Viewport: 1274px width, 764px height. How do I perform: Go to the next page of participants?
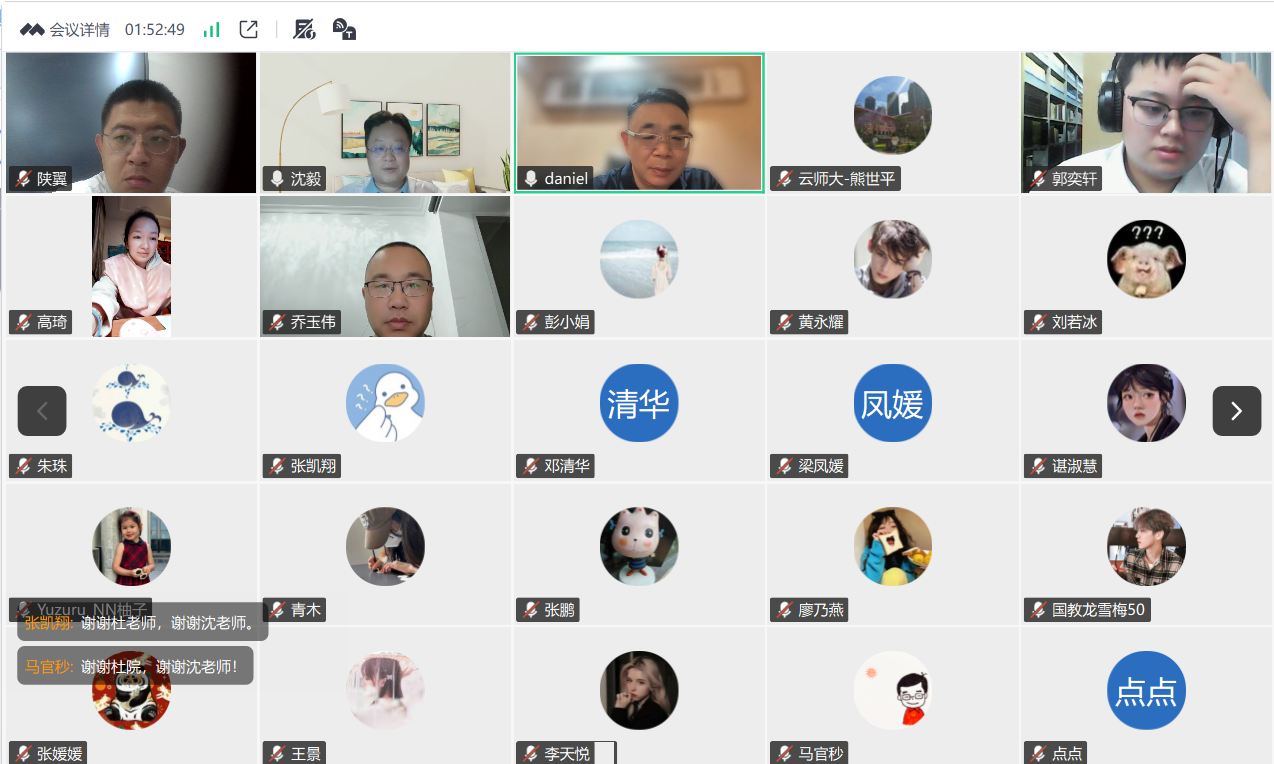click(x=1237, y=411)
